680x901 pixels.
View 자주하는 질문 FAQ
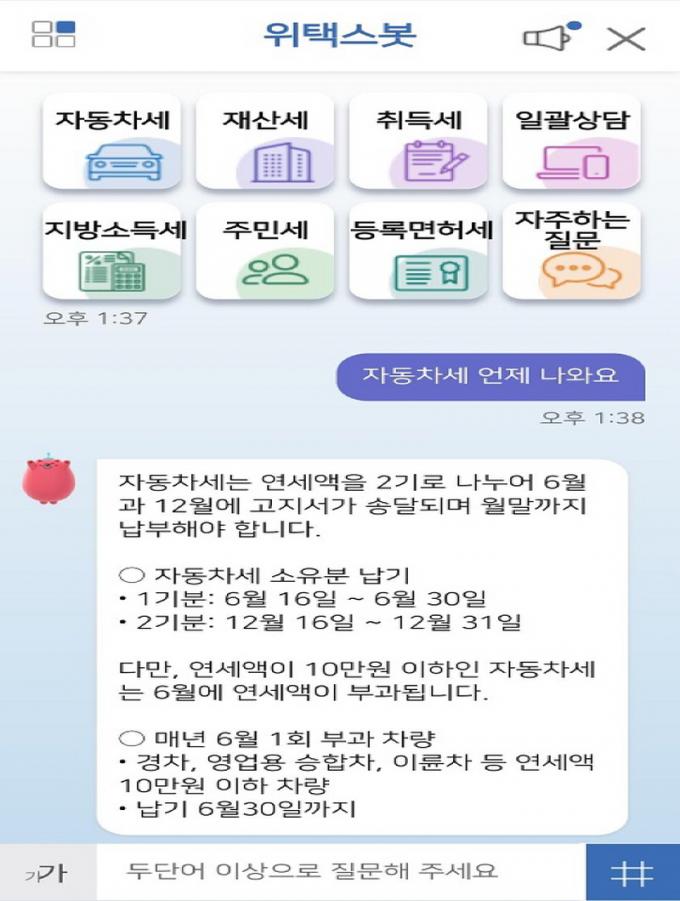click(x=571, y=252)
